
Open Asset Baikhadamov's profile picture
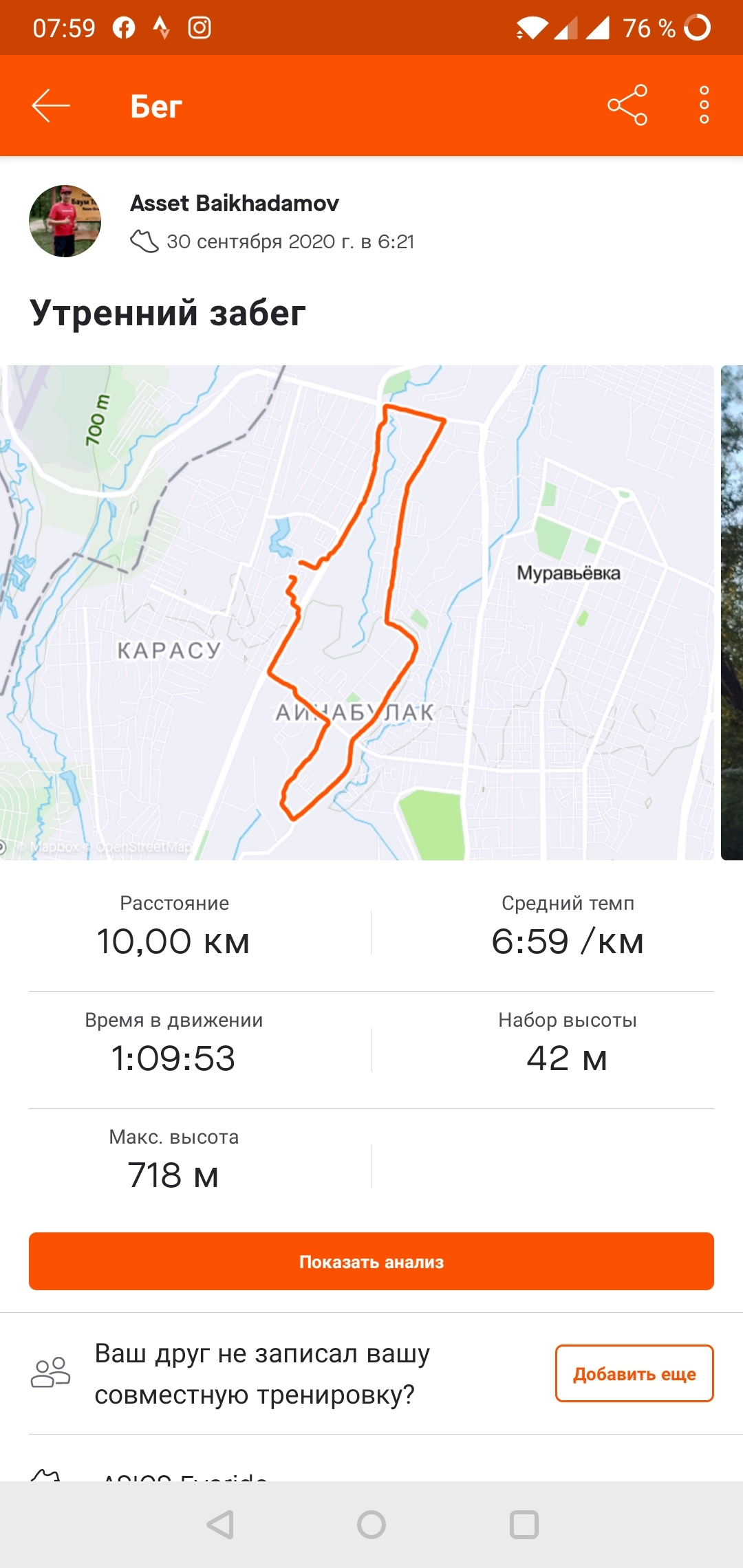pos(65,221)
